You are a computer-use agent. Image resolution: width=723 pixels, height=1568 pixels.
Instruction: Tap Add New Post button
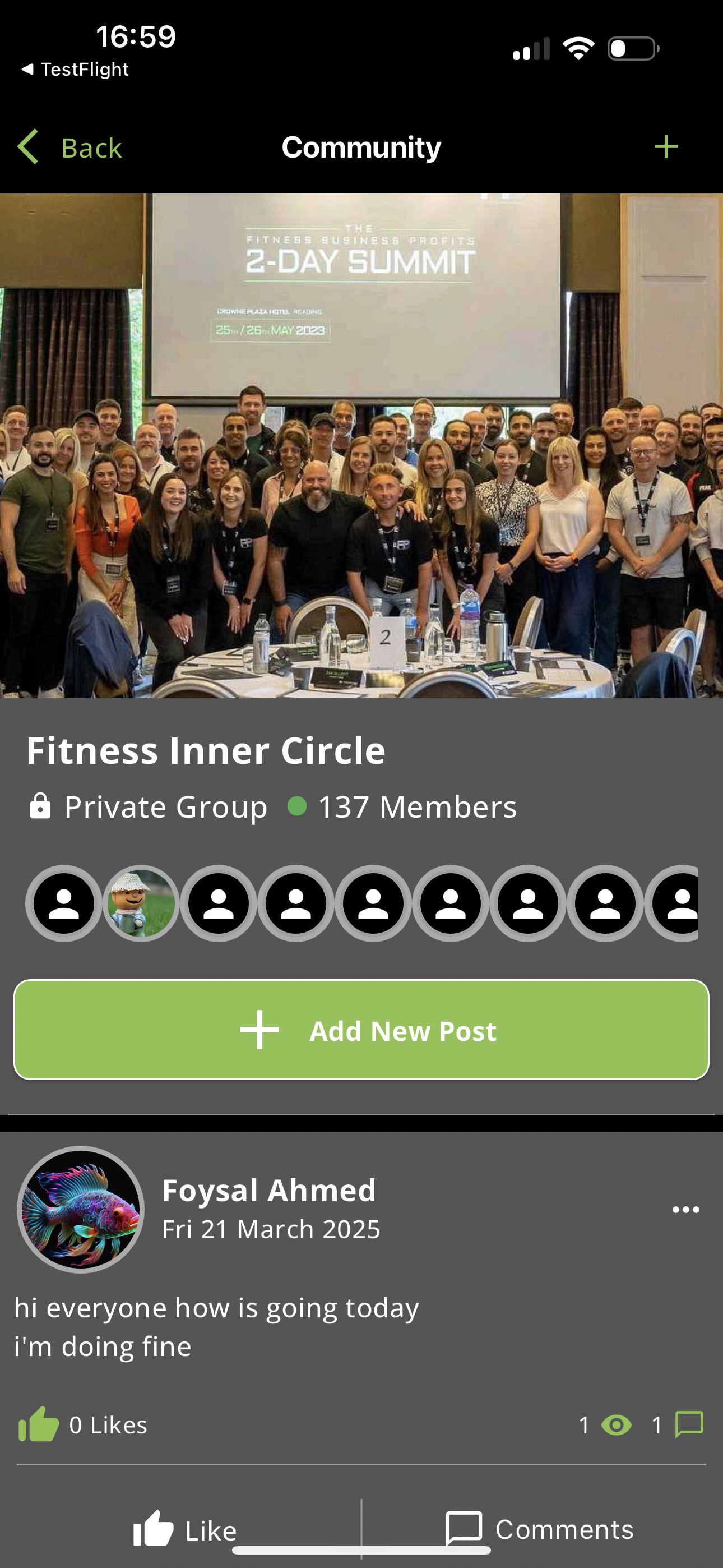361,1030
